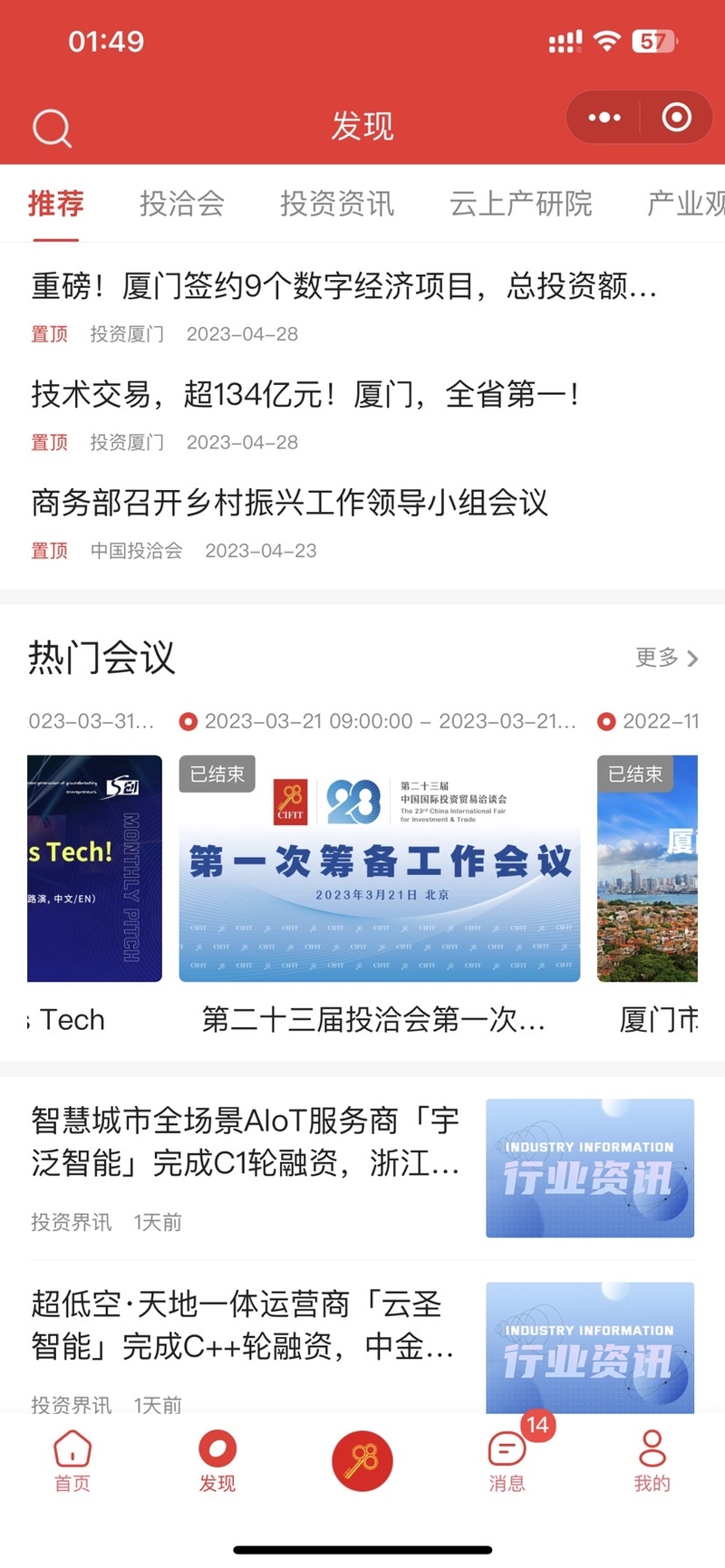This screenshot has width=725, height=1568.
Task: Open the 第一次筹备工作会议 meeting card
Action: (379, 868)
